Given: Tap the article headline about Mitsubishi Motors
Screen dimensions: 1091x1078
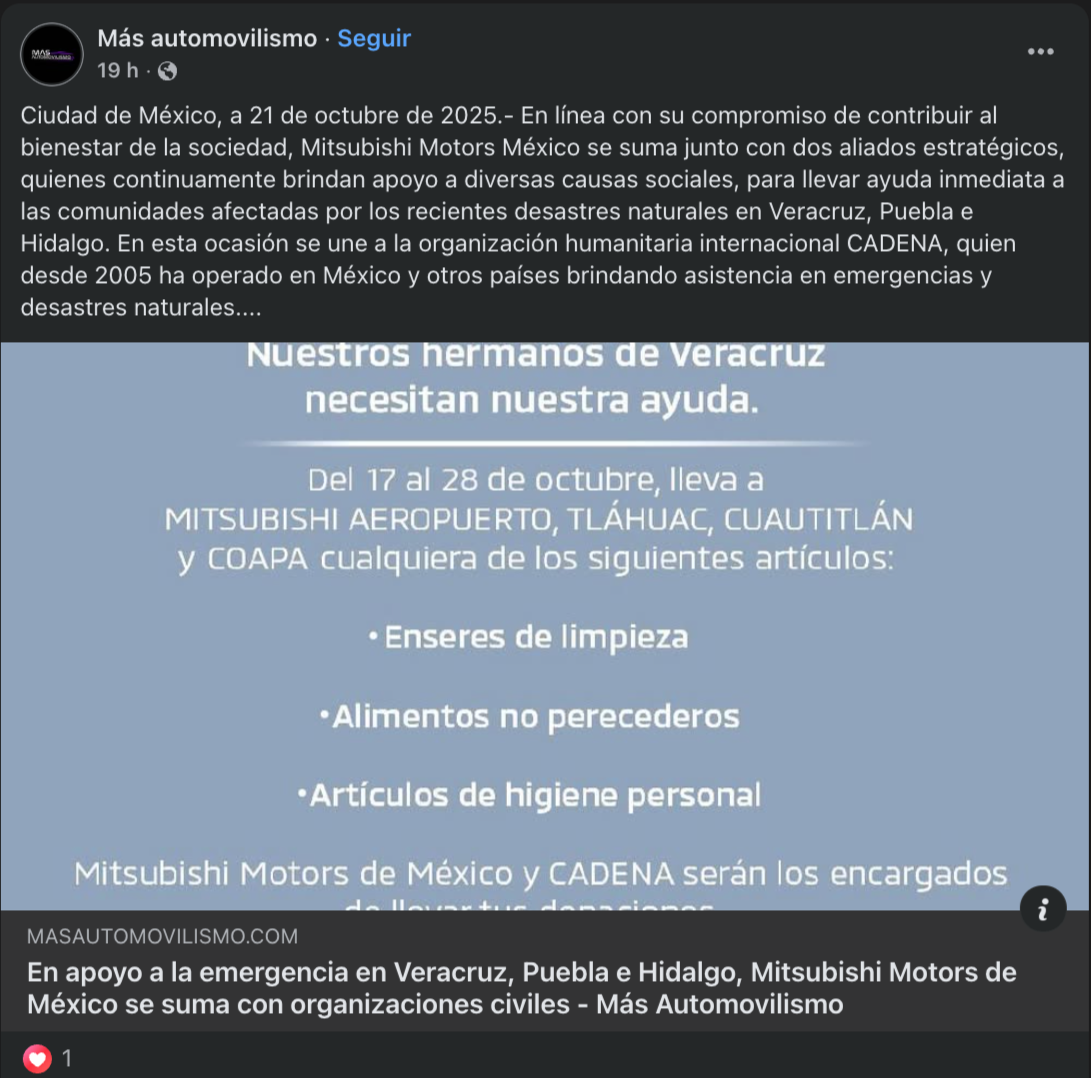Looking at the screenshot, I should 521,988.
